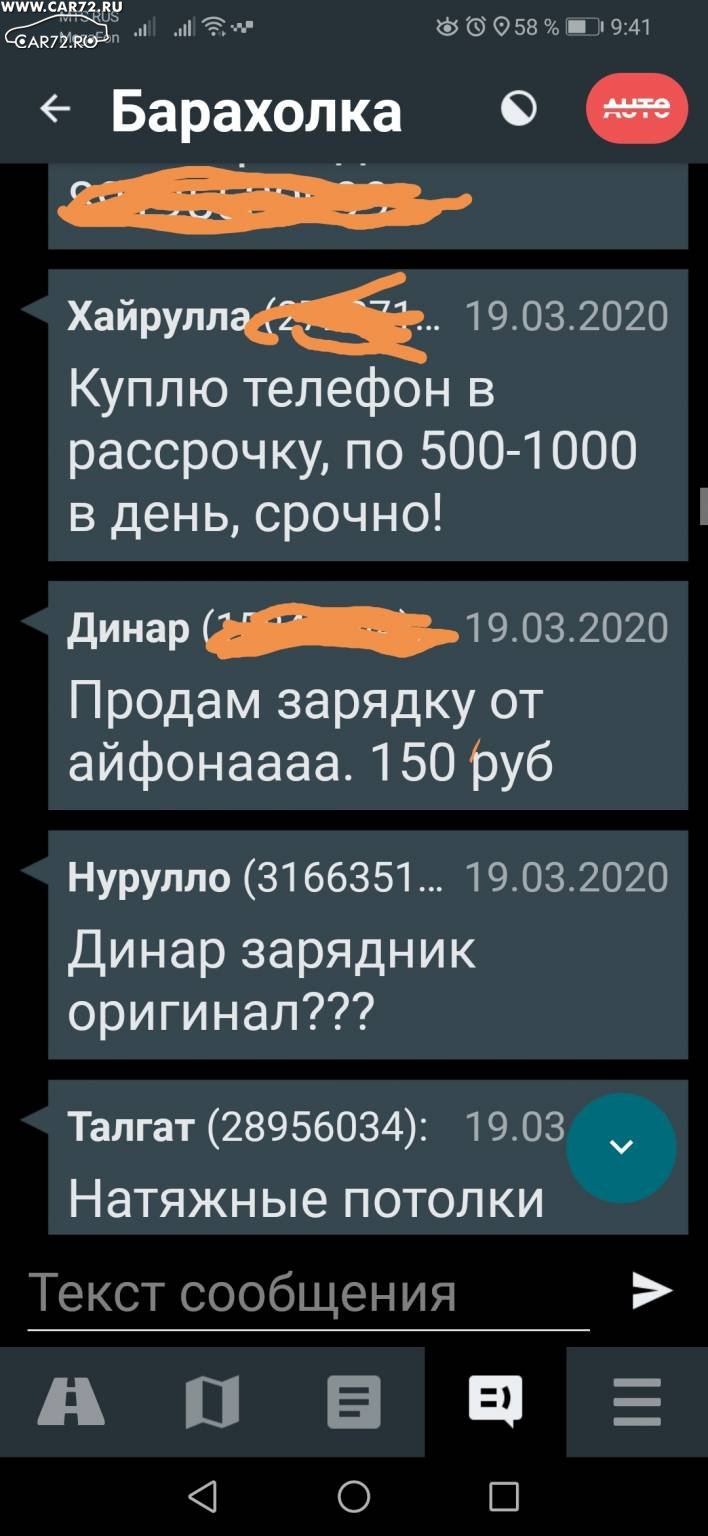Open Хайрулла's message about buying a phone

(x=368, y=415)
